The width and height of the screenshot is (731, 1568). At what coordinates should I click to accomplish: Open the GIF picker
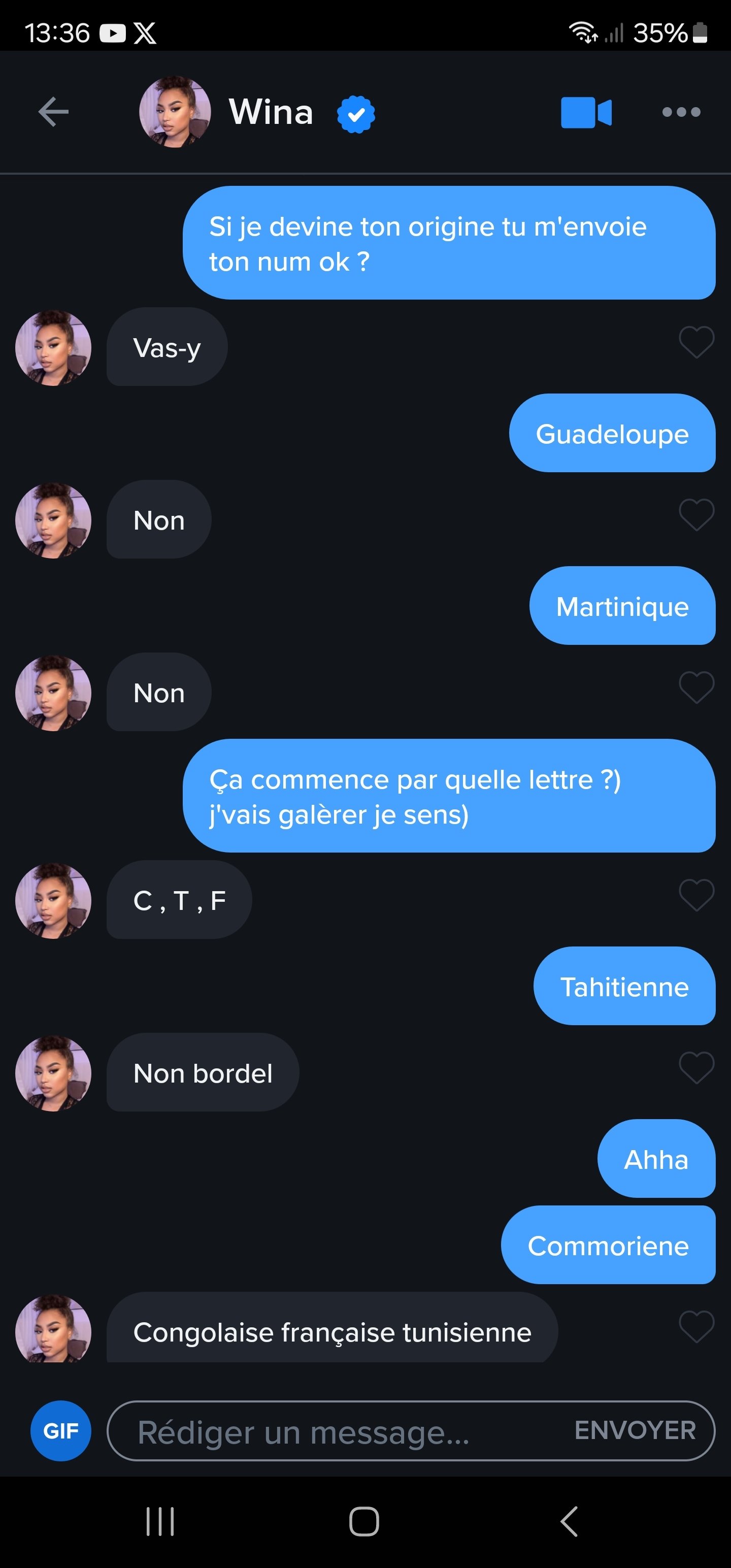pos(61,1430)
